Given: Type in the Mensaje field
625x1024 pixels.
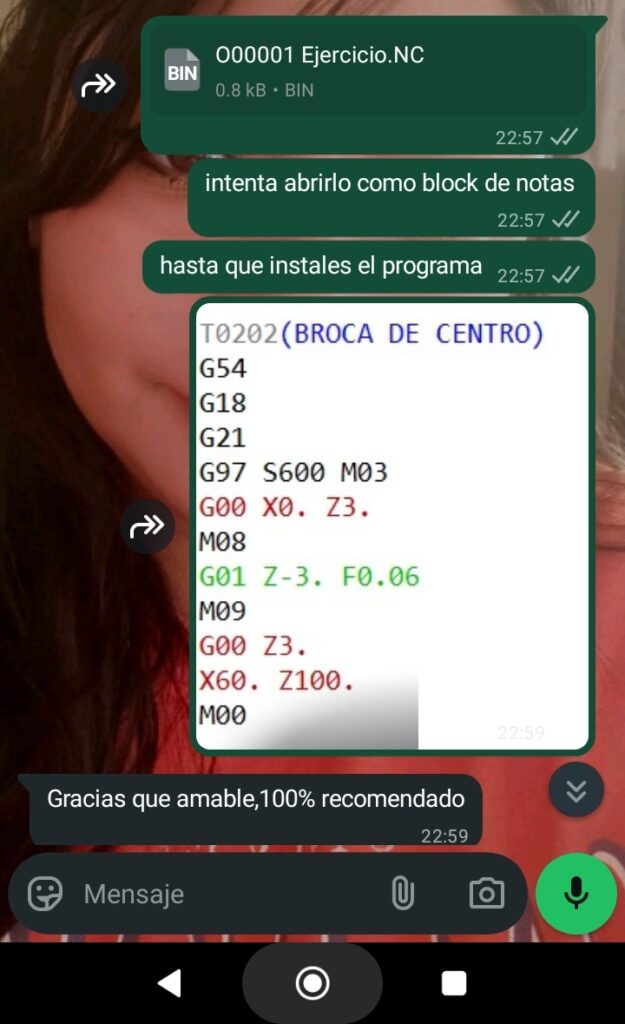Looking at the screenshot, I should 220,893.
